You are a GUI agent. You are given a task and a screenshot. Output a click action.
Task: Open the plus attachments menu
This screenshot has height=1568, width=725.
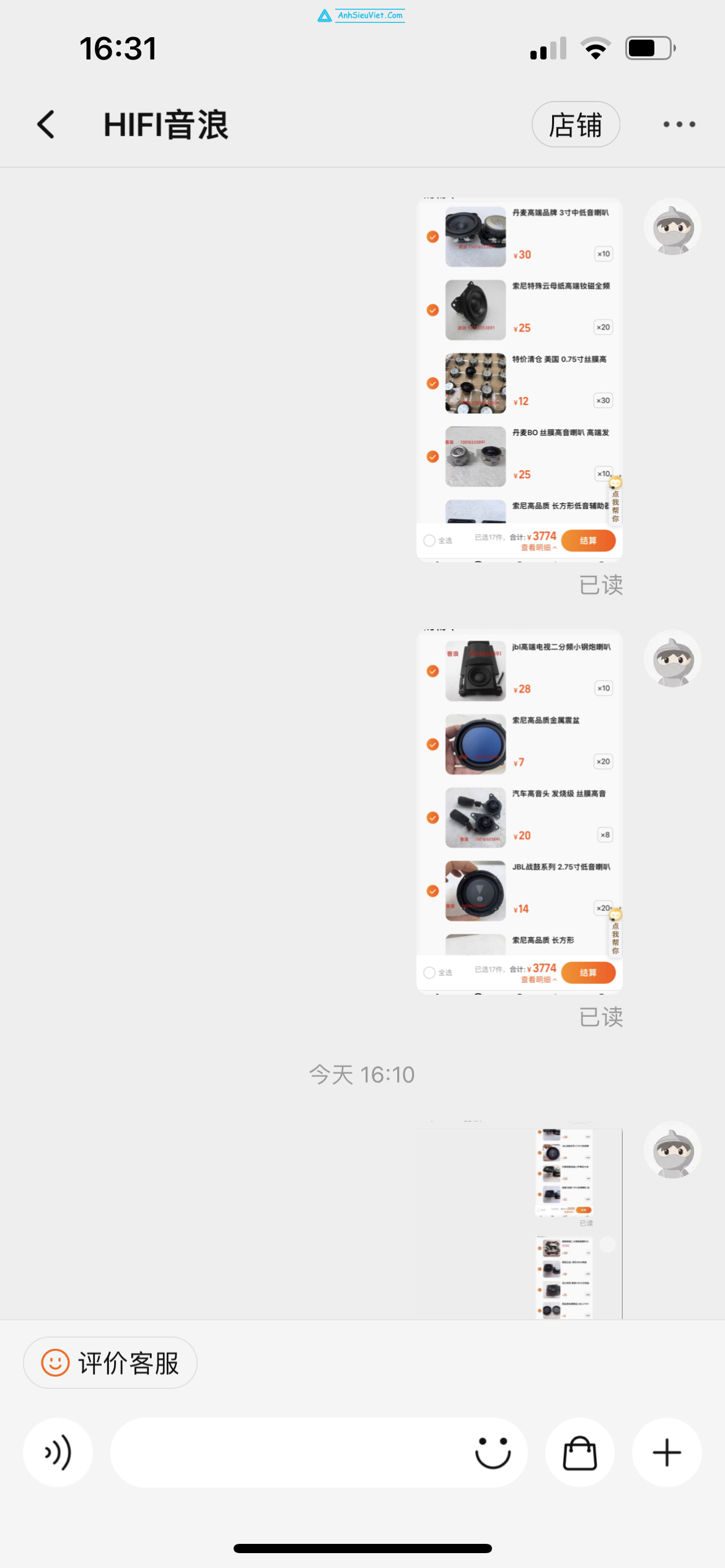pos(667,1452)
